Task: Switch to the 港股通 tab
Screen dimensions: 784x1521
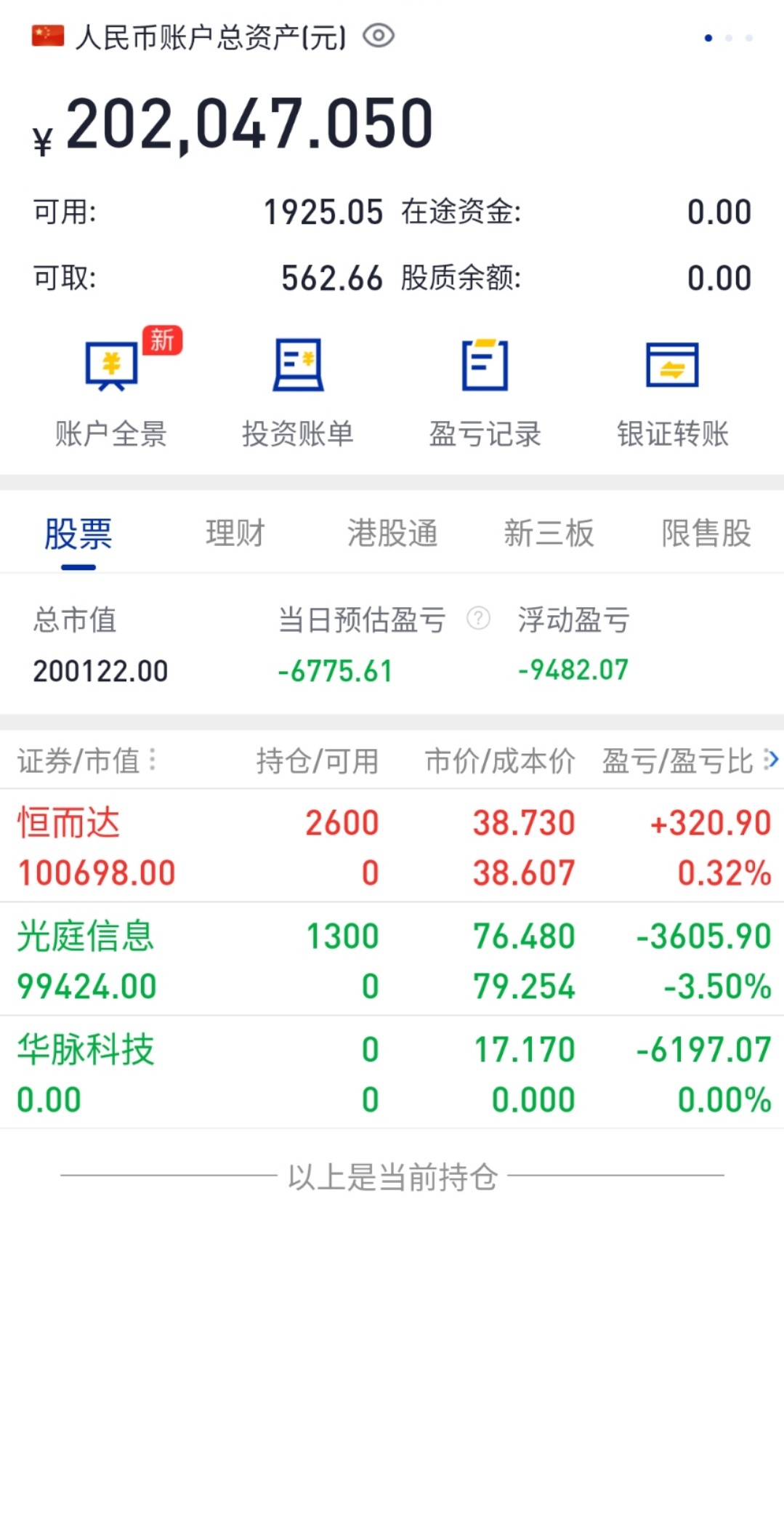Action: point(392,533)
